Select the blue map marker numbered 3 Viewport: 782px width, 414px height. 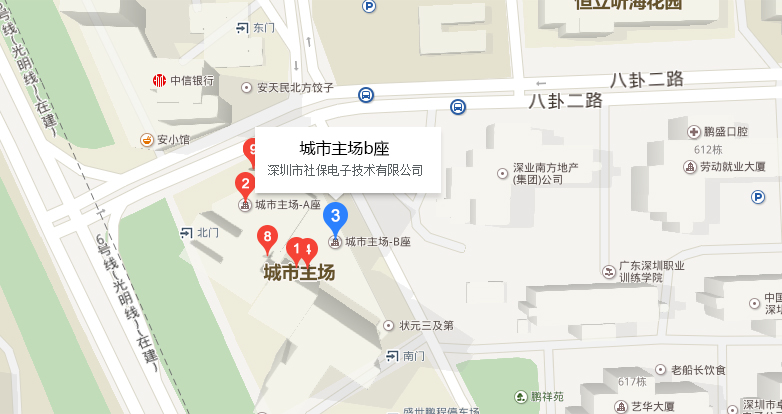(335, 215)
